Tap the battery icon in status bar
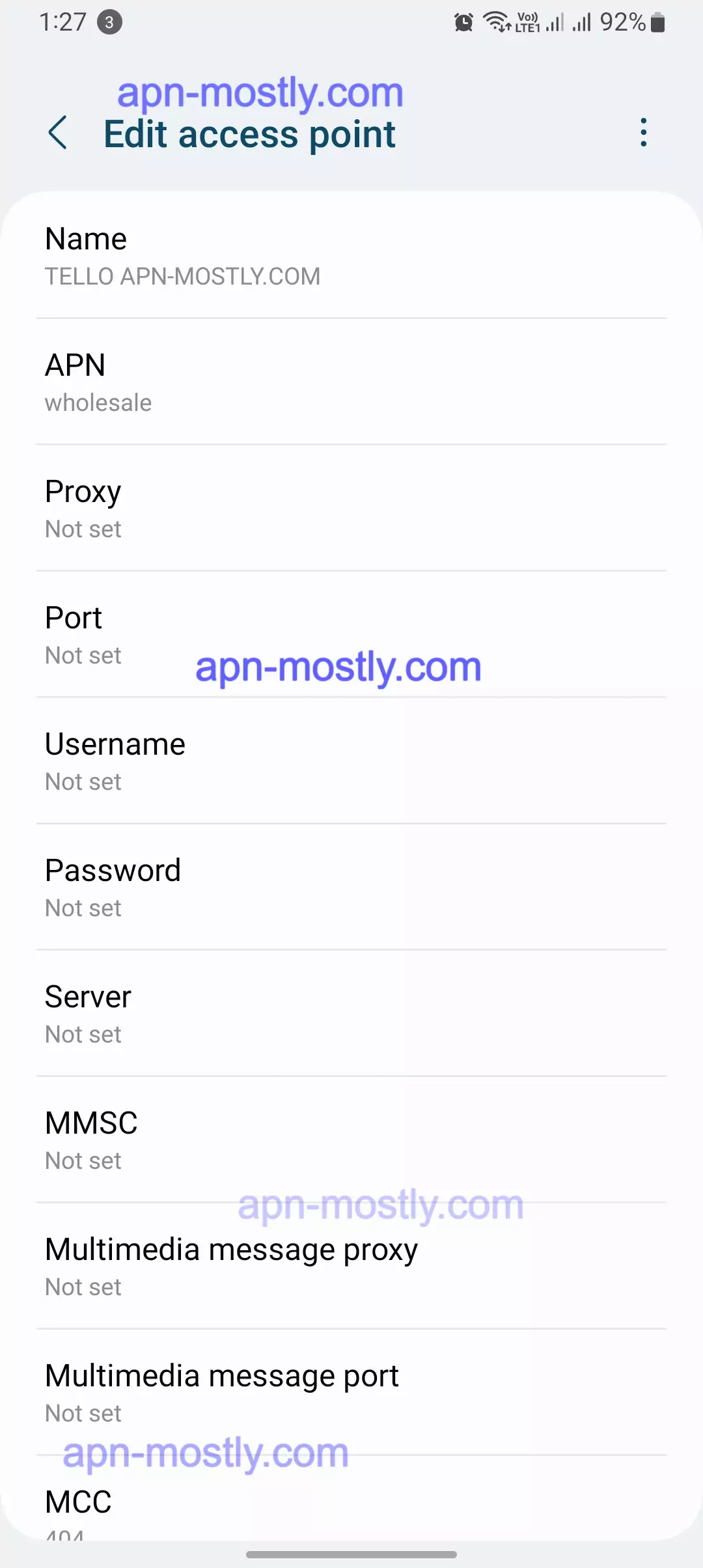The width and height of the screenshot is (703, 1568). [657, 21]
